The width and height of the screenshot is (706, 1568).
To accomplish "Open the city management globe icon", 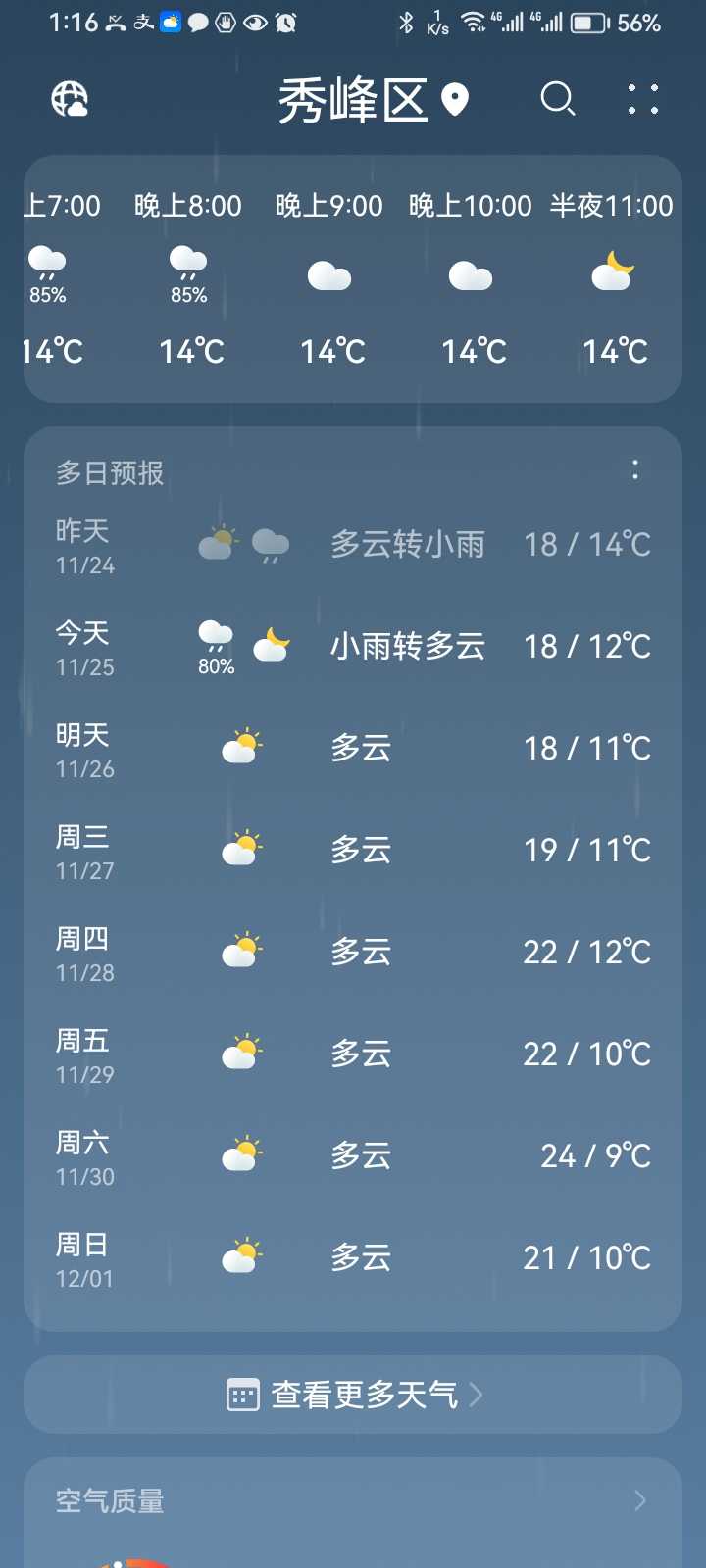I will pyautogui.click(x=70, y=99).
